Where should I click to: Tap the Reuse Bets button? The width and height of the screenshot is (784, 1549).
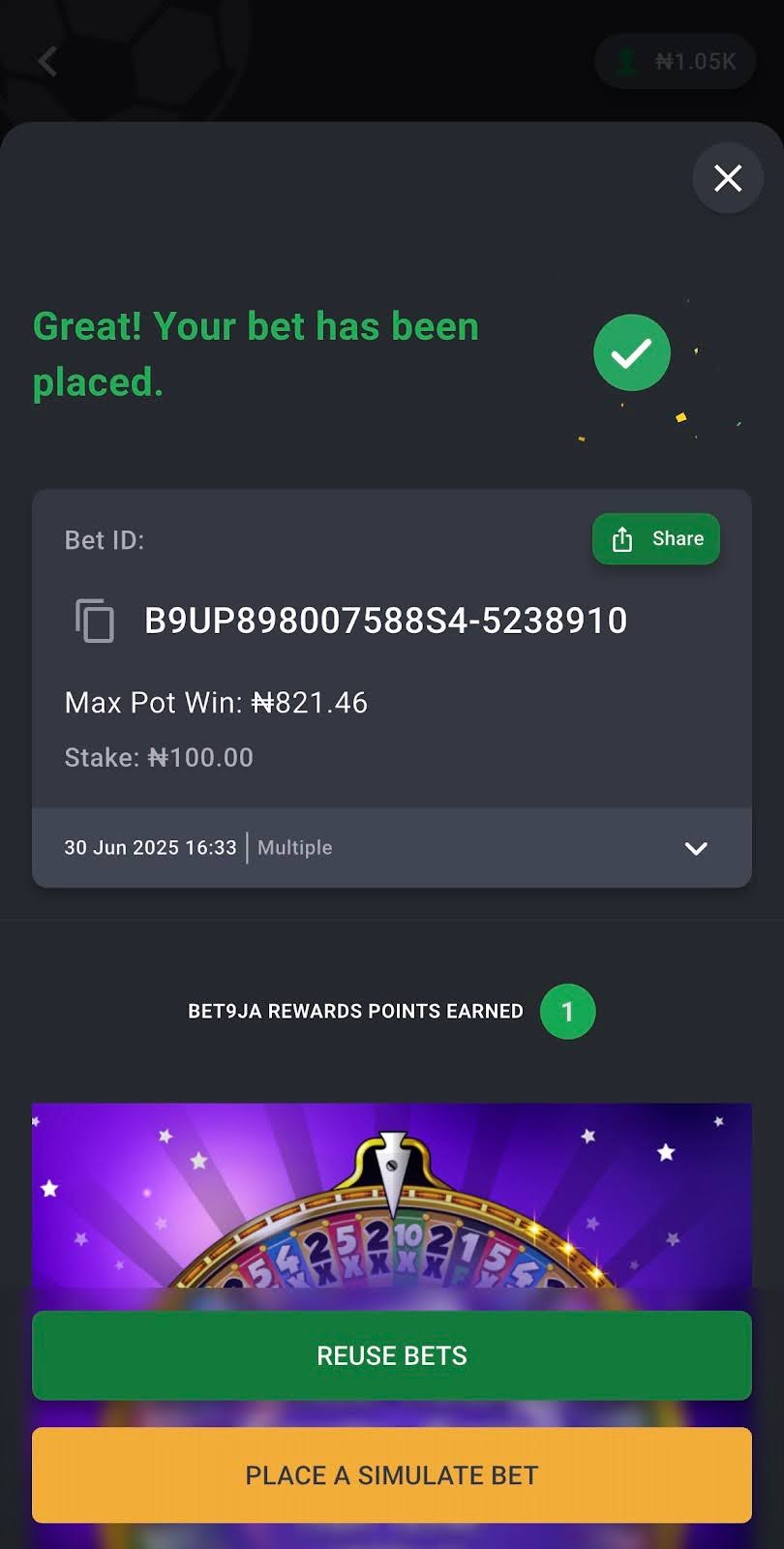click(x=392, y=1355)
